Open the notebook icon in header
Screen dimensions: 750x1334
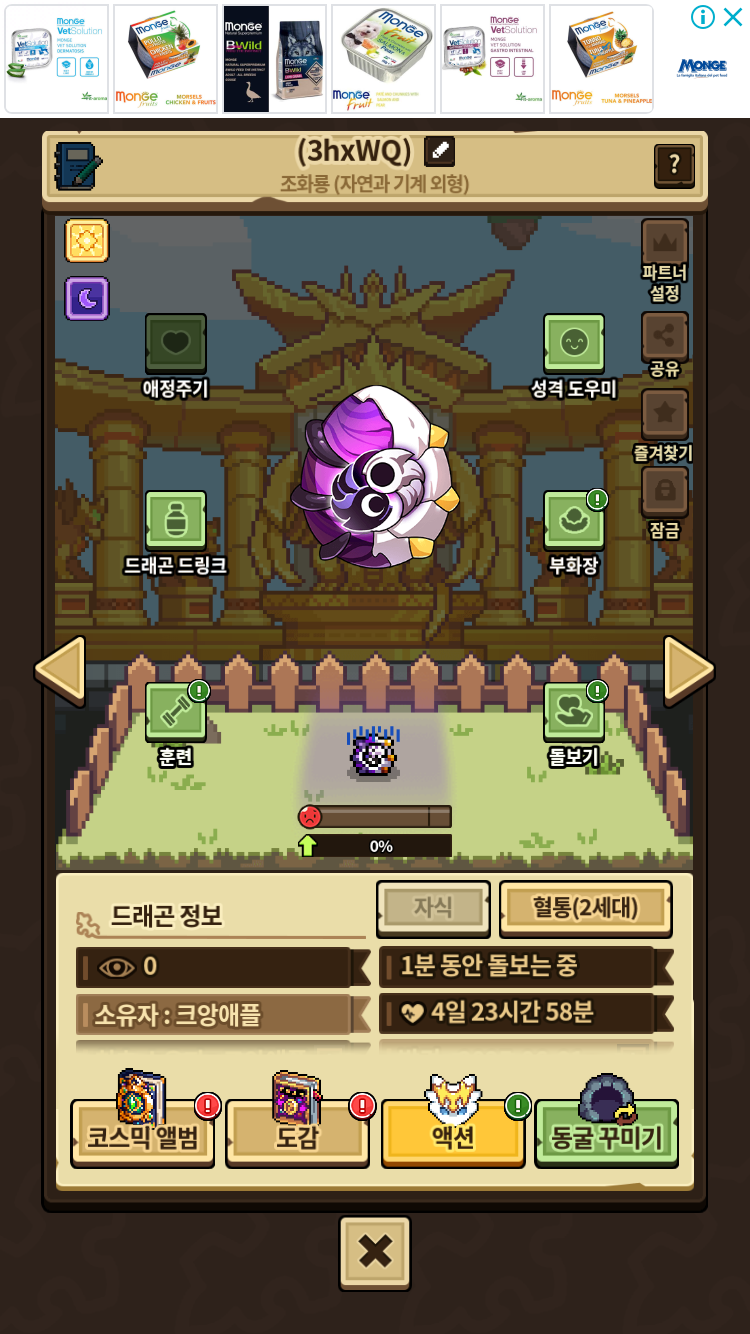[x=78, y=166]
